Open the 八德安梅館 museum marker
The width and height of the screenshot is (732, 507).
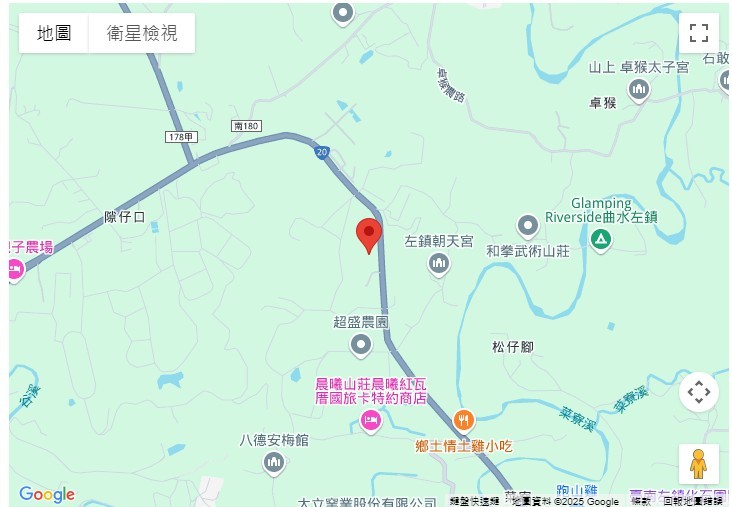click(274, 462)
